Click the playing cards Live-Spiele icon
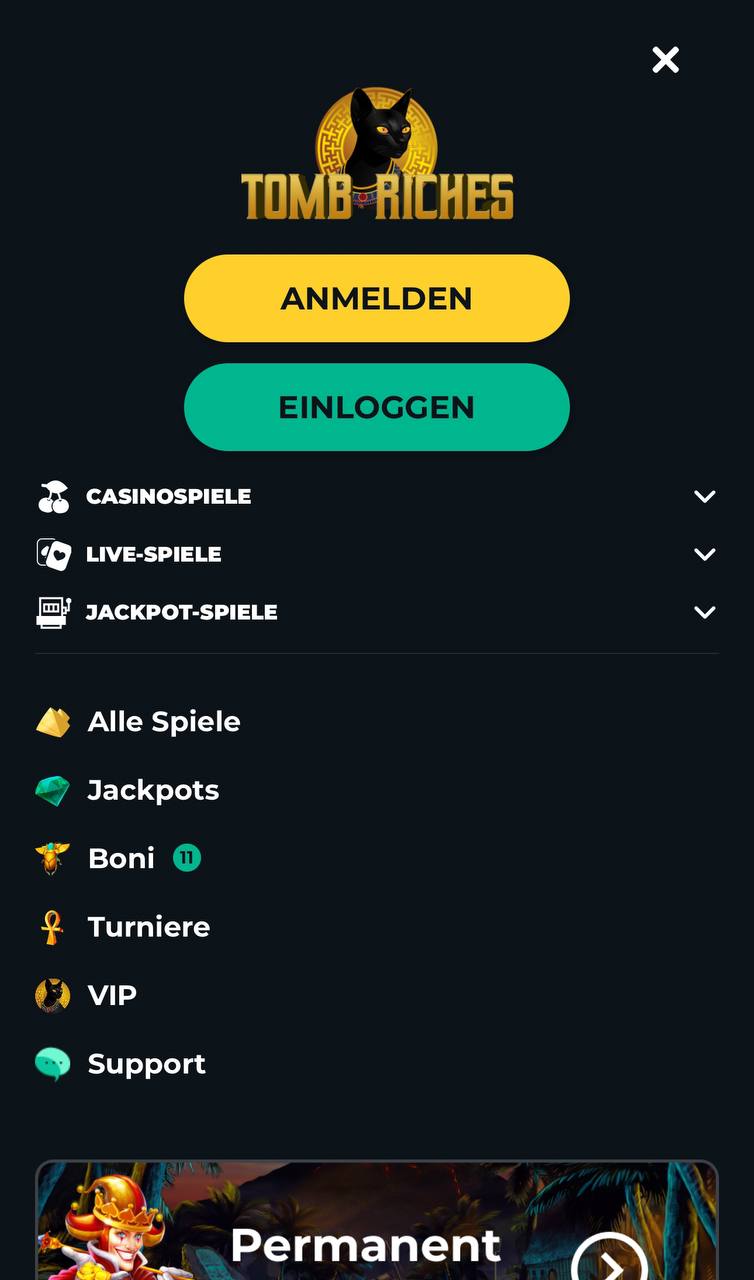 55,554
